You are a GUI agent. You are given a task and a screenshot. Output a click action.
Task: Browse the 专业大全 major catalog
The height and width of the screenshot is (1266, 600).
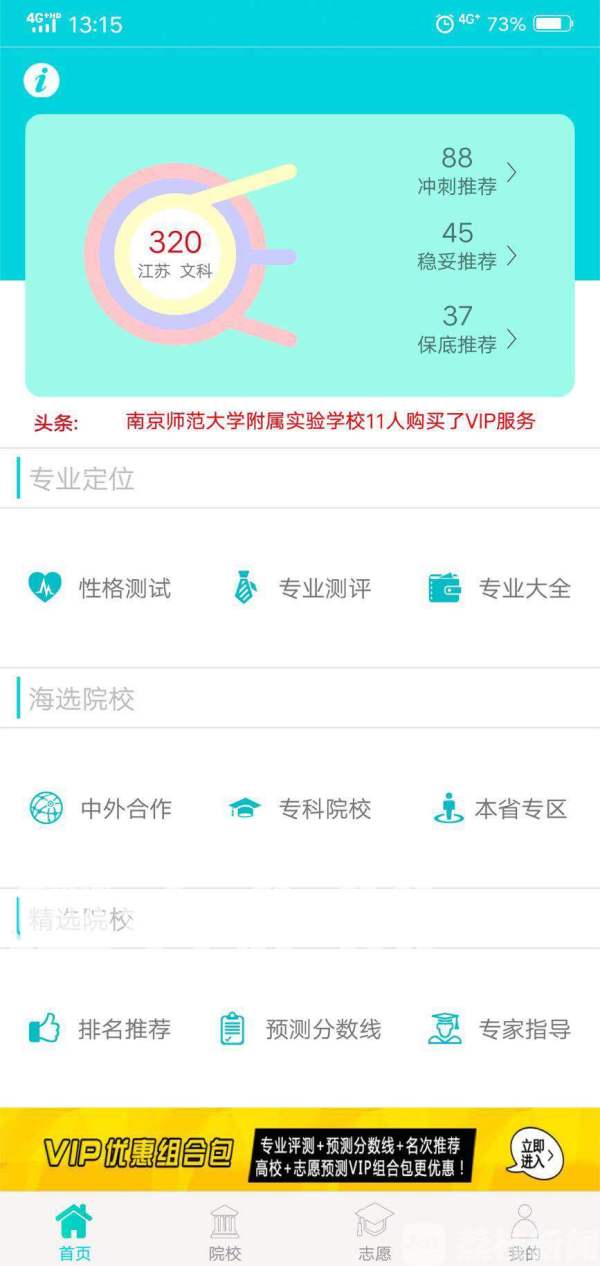tap(500, 588)
